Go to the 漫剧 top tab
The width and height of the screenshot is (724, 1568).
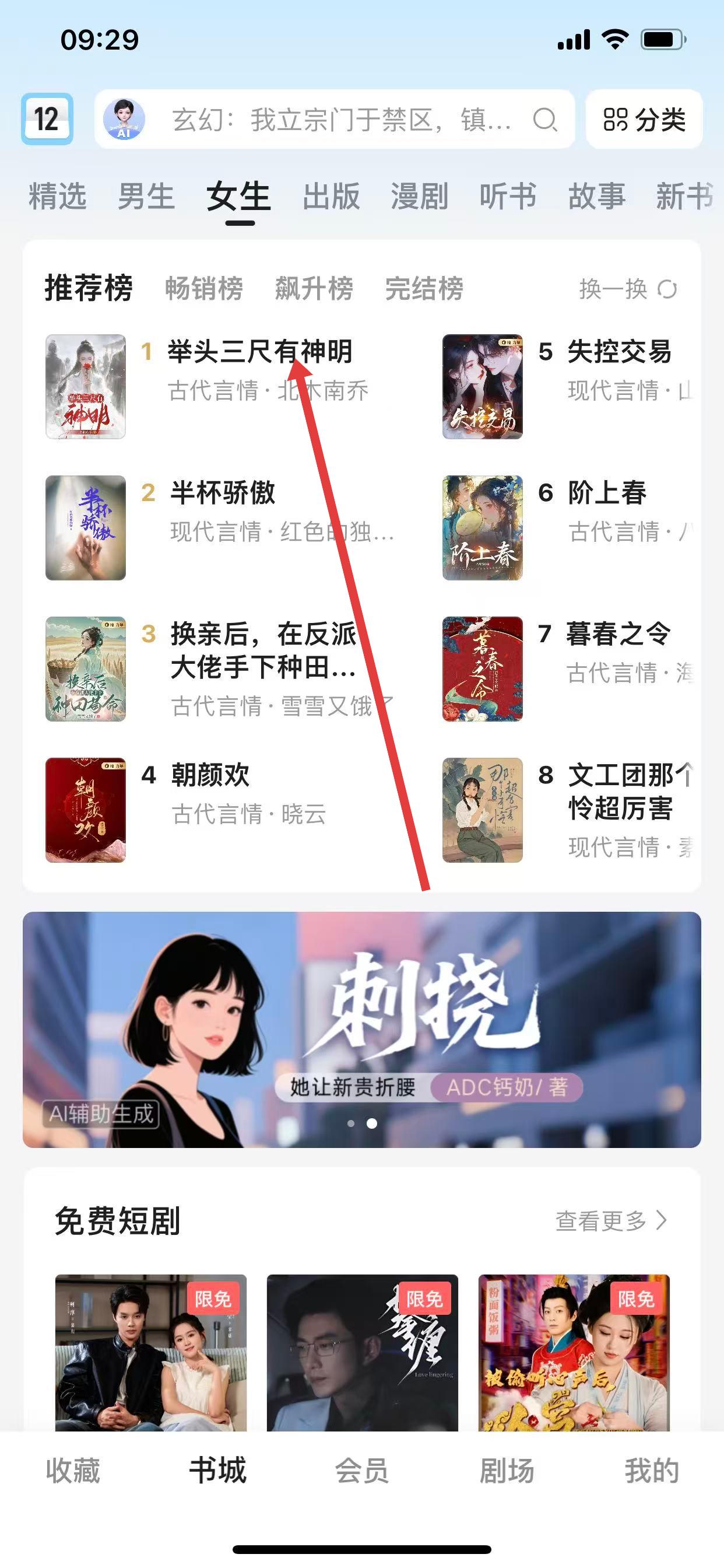(419, 197)
